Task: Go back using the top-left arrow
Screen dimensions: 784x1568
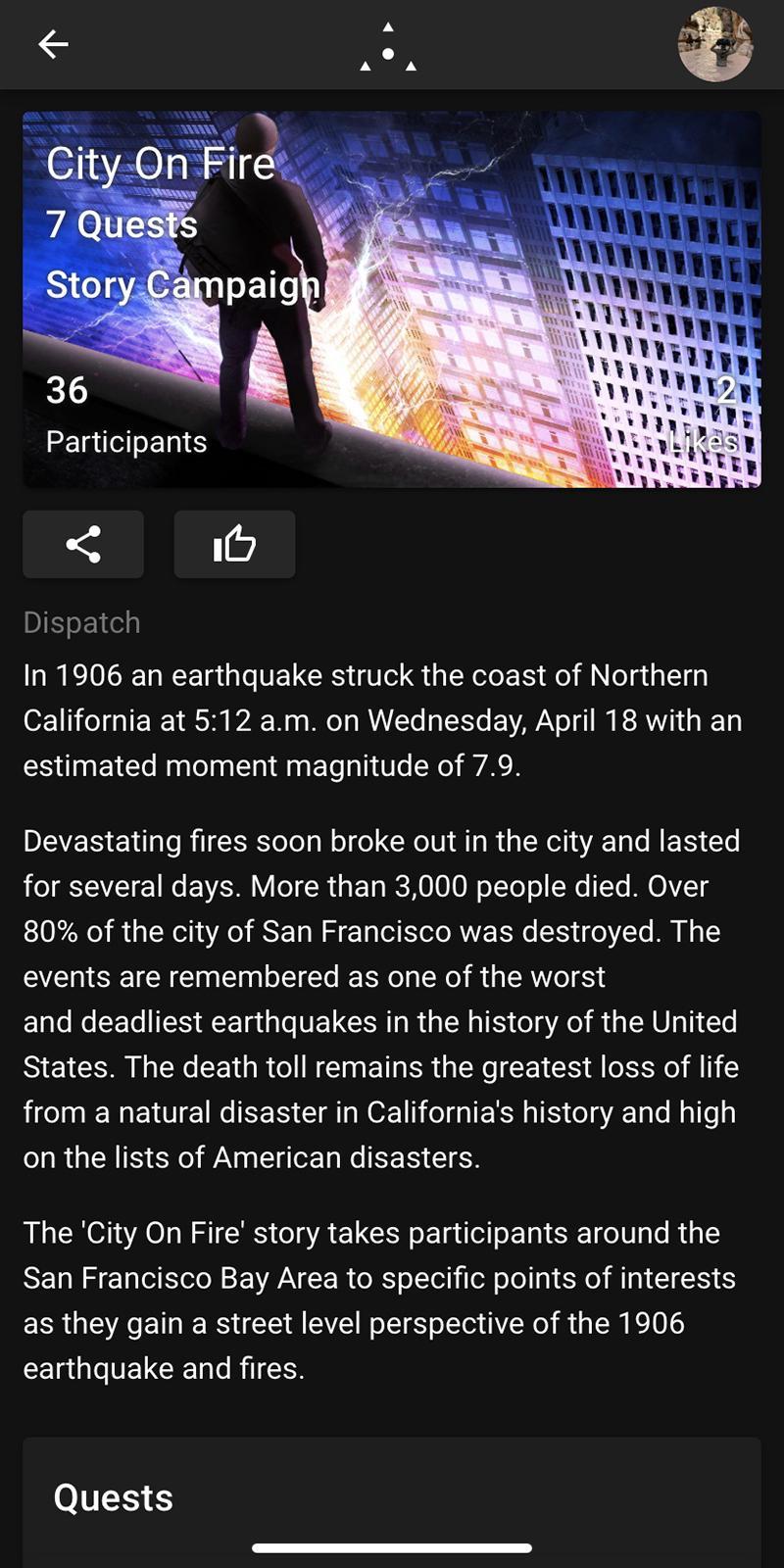Action: 53,44
